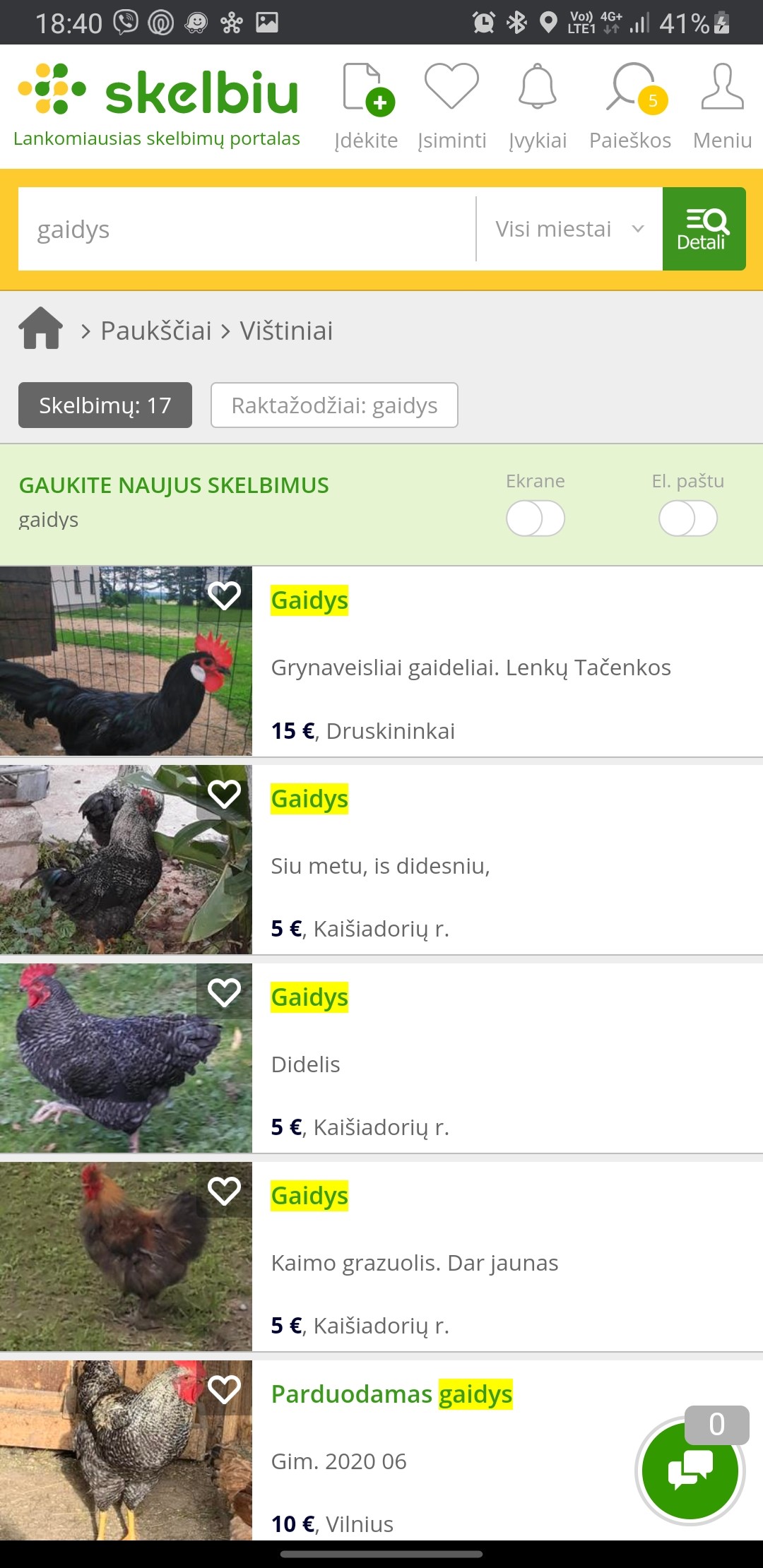Open the floating chat messages button
763x1568 pixels.
(690, 1471)
